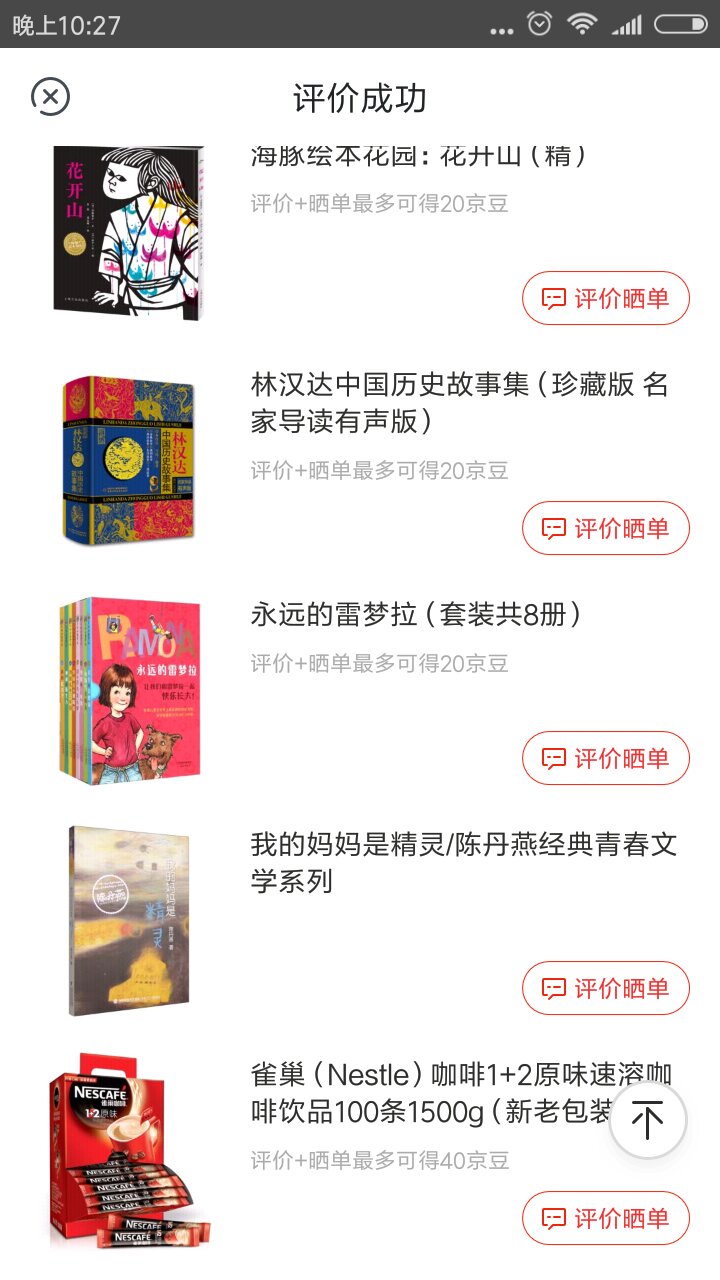Tap 评价晒单 for 永远的雷梦拉

[x=606, y=758]
